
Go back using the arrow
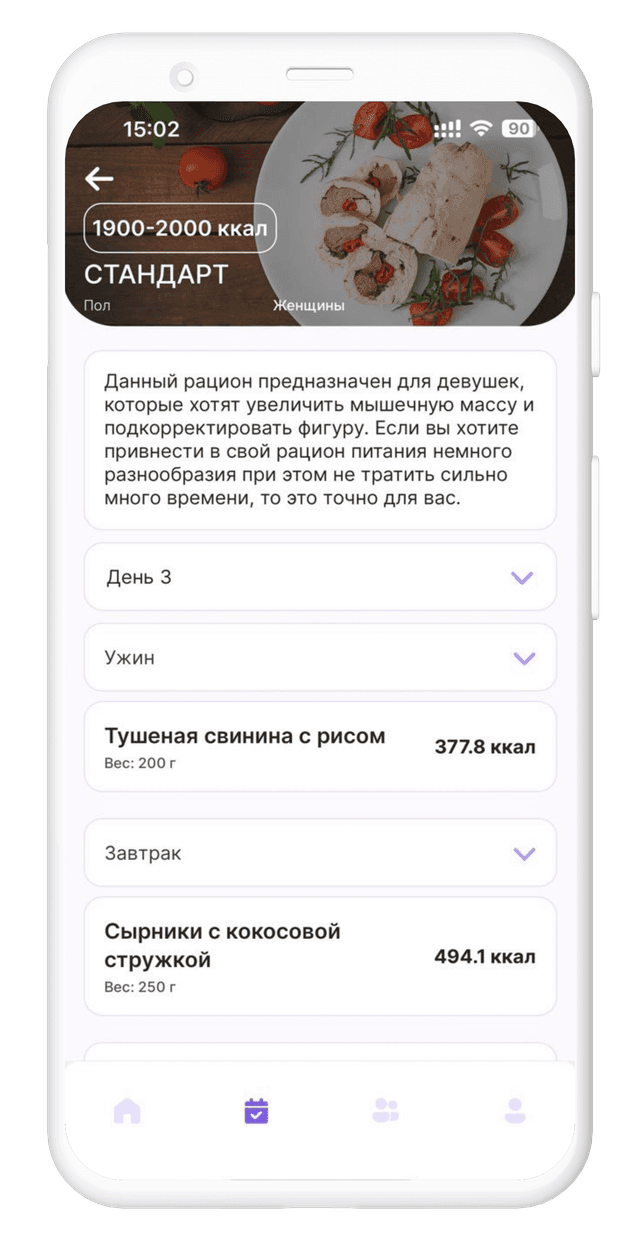(99, 179)
